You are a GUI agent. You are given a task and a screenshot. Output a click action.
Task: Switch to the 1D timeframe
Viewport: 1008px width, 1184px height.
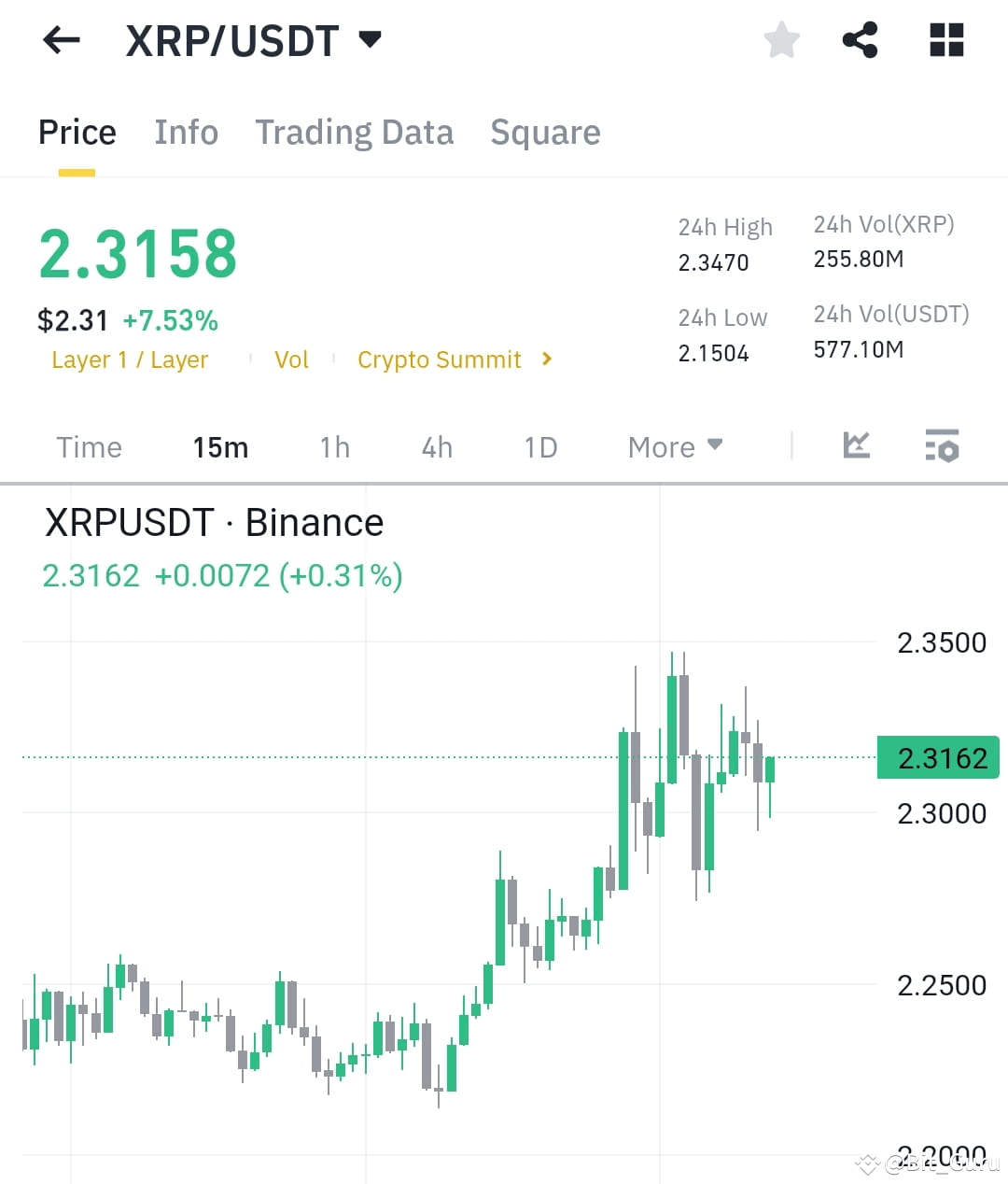[x=539, y=446]
